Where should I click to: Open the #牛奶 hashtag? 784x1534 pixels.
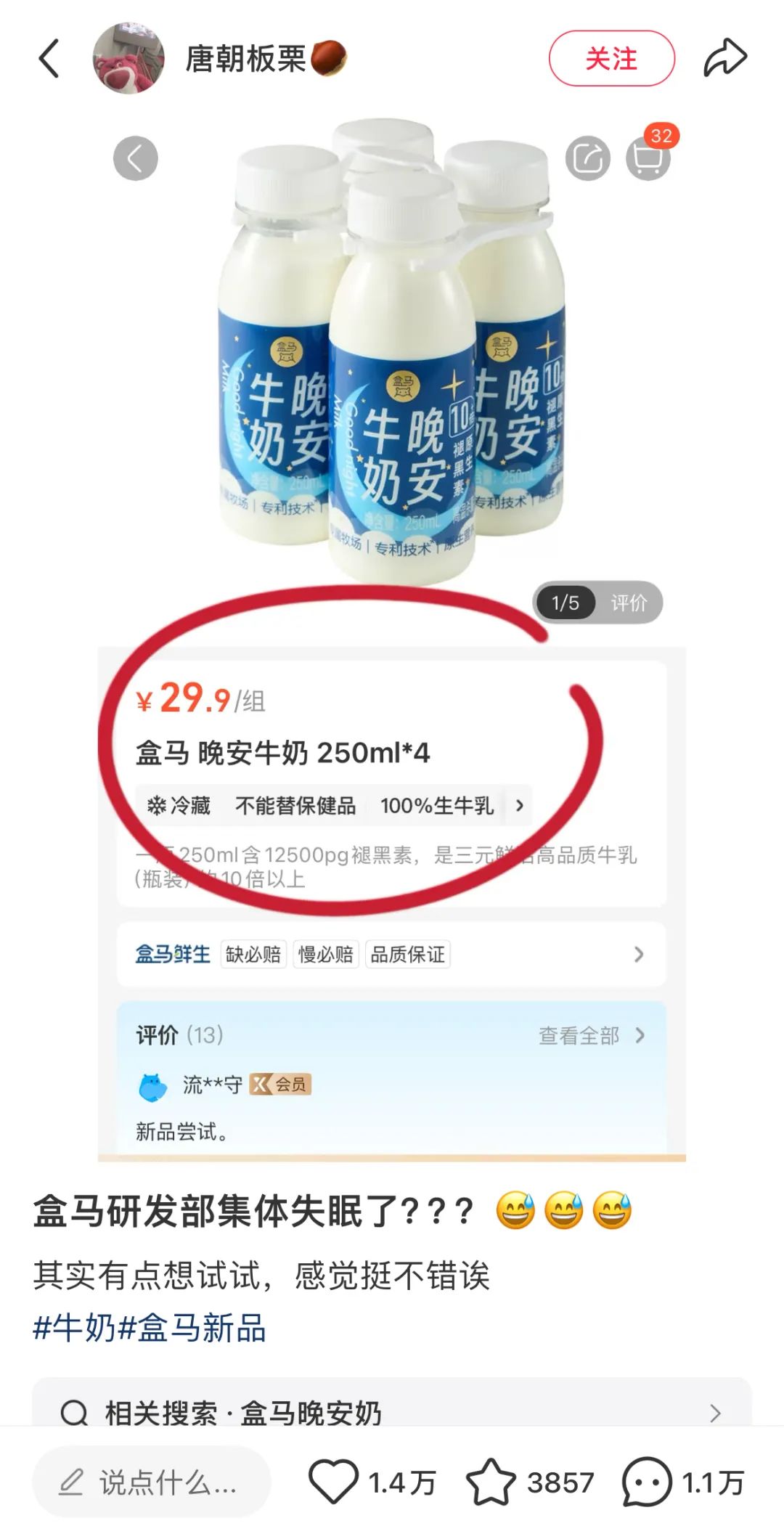pyautogui.click(x=75, y=1329)
